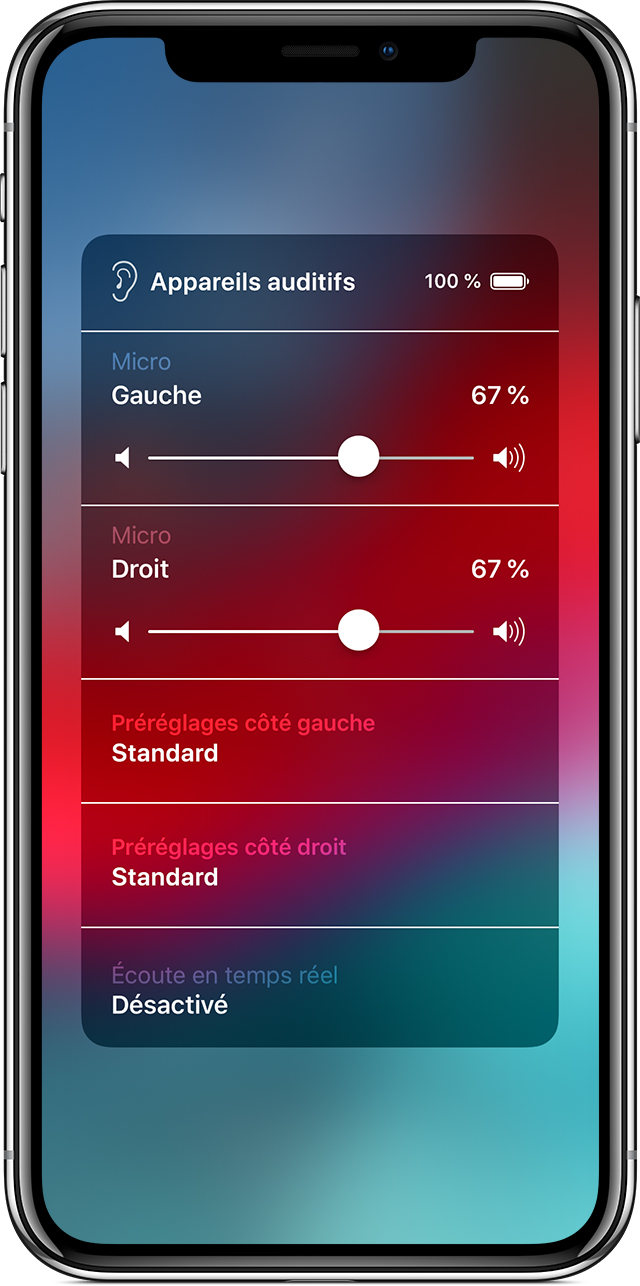This screenshot has height=1286, width=640.
Task: Adjust the Gauche micro volume slider
Action: tap(358, 458)
